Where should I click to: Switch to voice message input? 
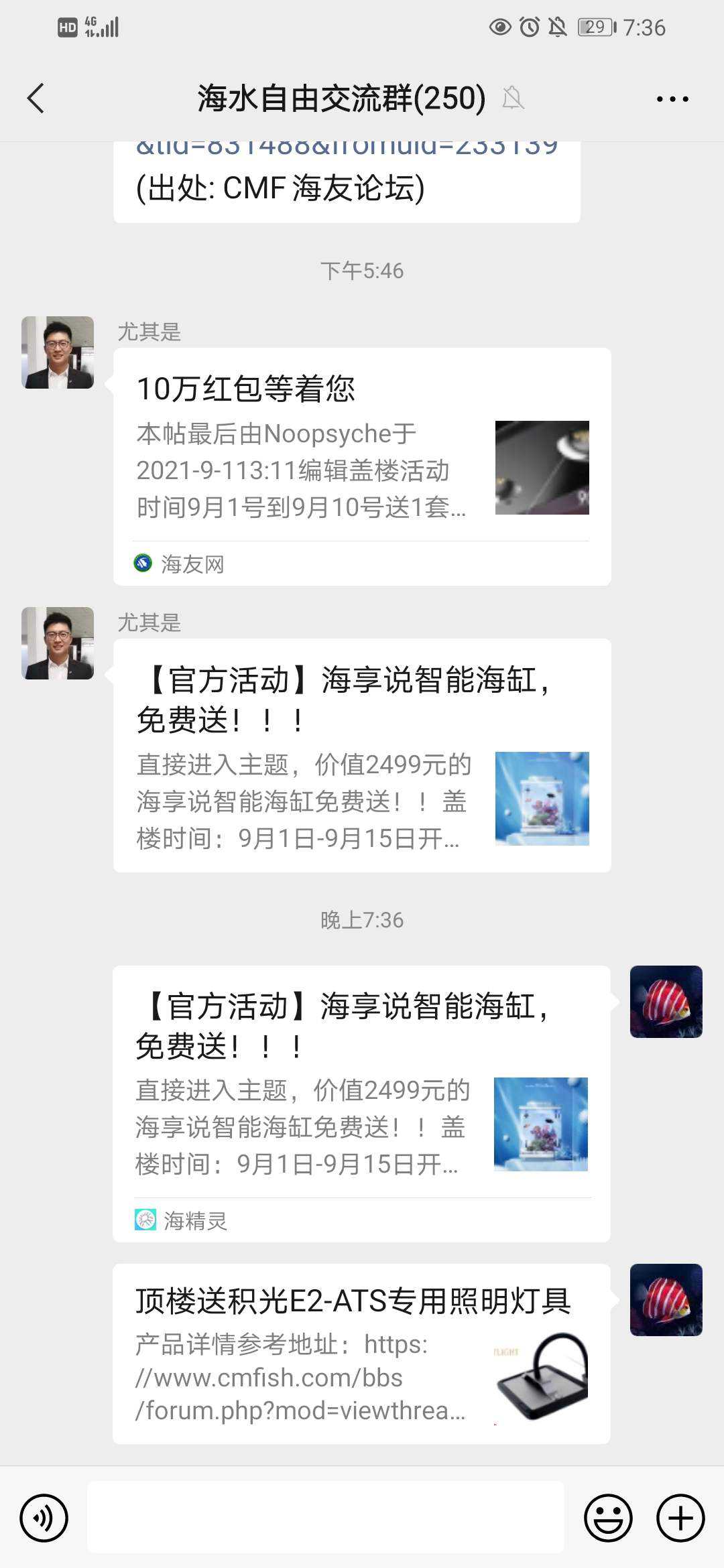click(x=44, y=1518)
